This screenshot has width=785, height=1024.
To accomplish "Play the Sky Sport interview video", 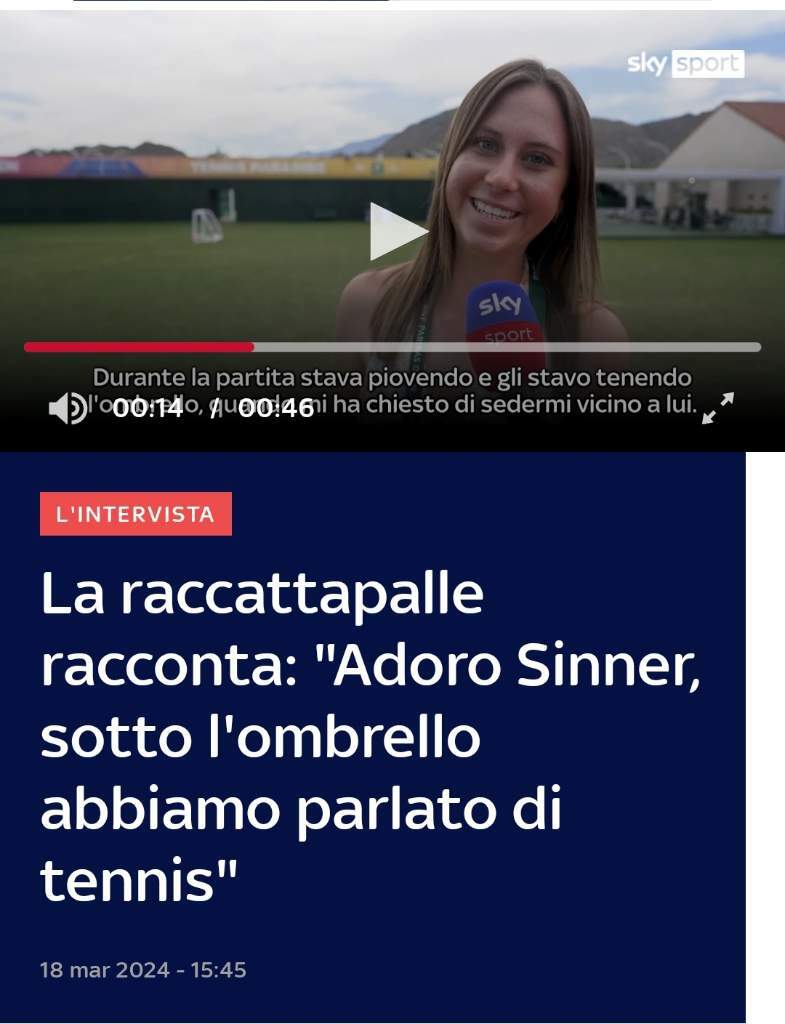I will click(x=397, y=232).
